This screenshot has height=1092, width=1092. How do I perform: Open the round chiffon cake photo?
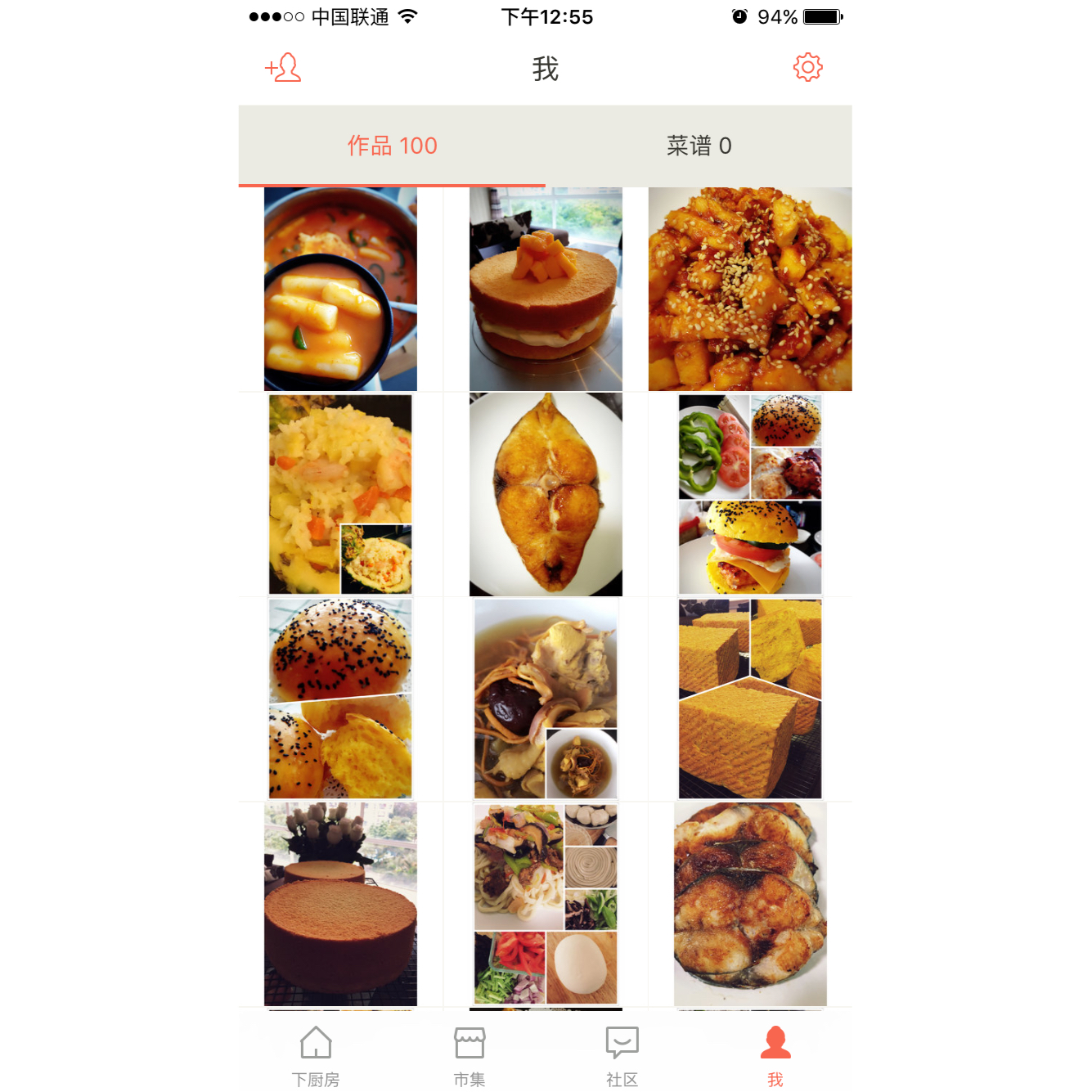[340, 904]
